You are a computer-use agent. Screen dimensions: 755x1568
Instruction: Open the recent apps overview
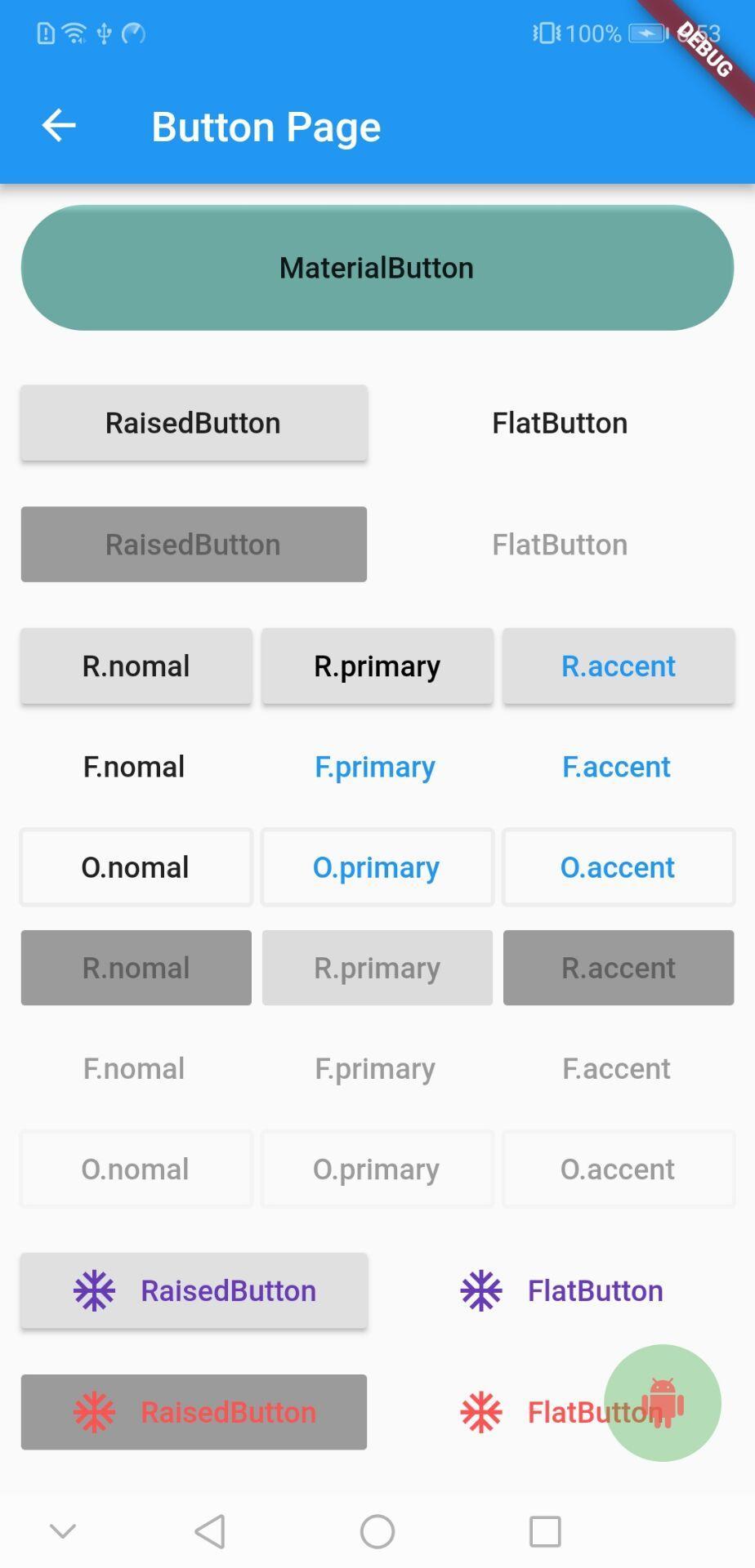pyautogui.click(x=545, y=1531)
